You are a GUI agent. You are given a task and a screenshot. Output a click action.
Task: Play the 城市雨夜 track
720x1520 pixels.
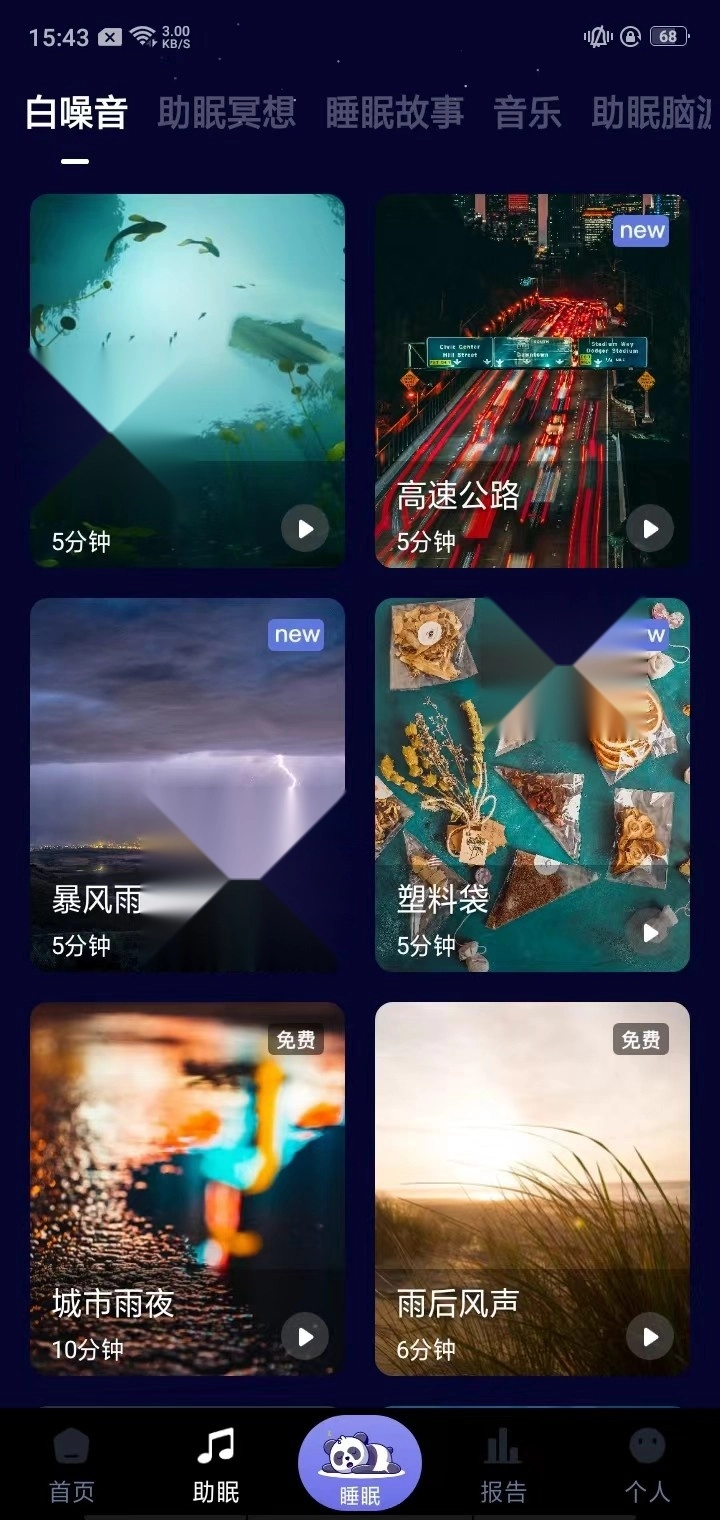(x=305, y=1336)
